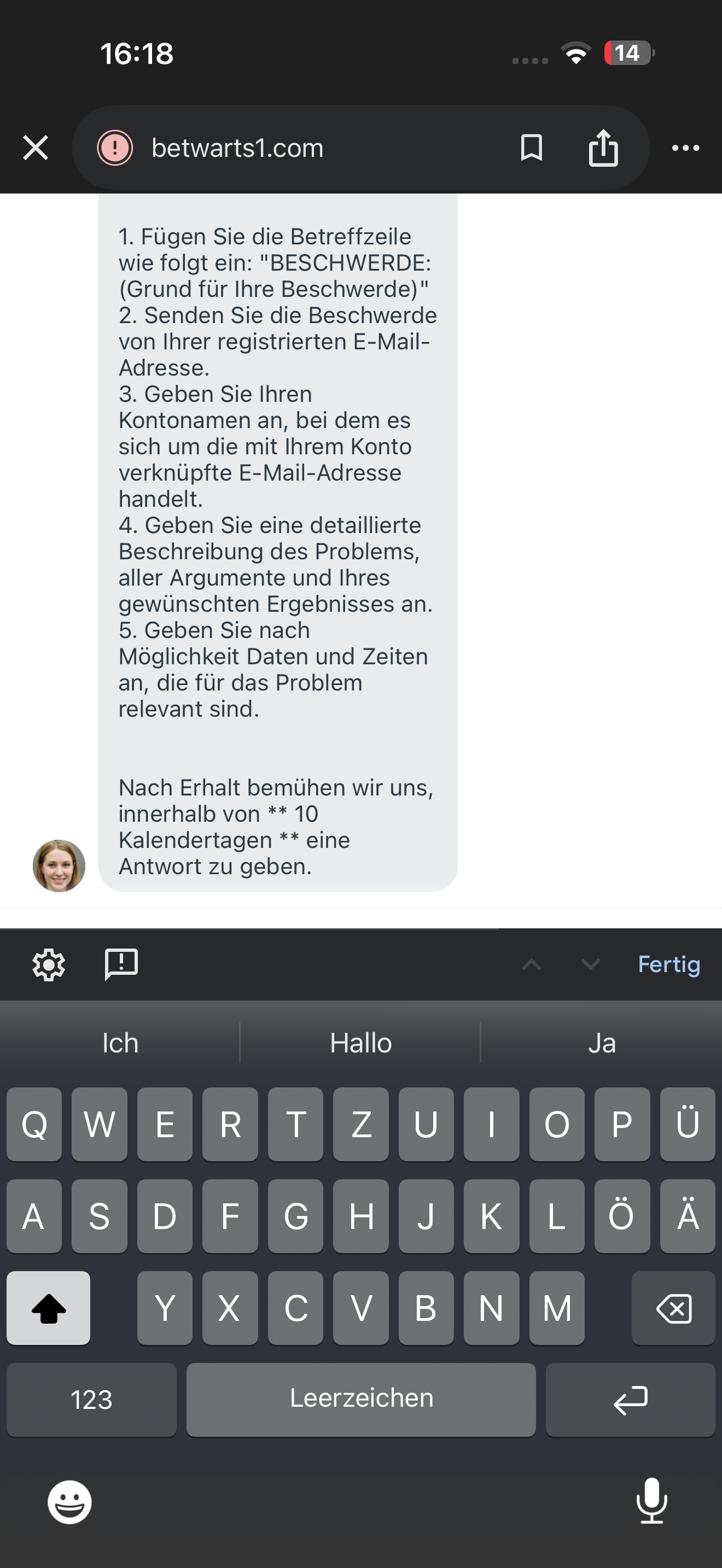Tap the Leerzeichen space key

point(361,1400)
